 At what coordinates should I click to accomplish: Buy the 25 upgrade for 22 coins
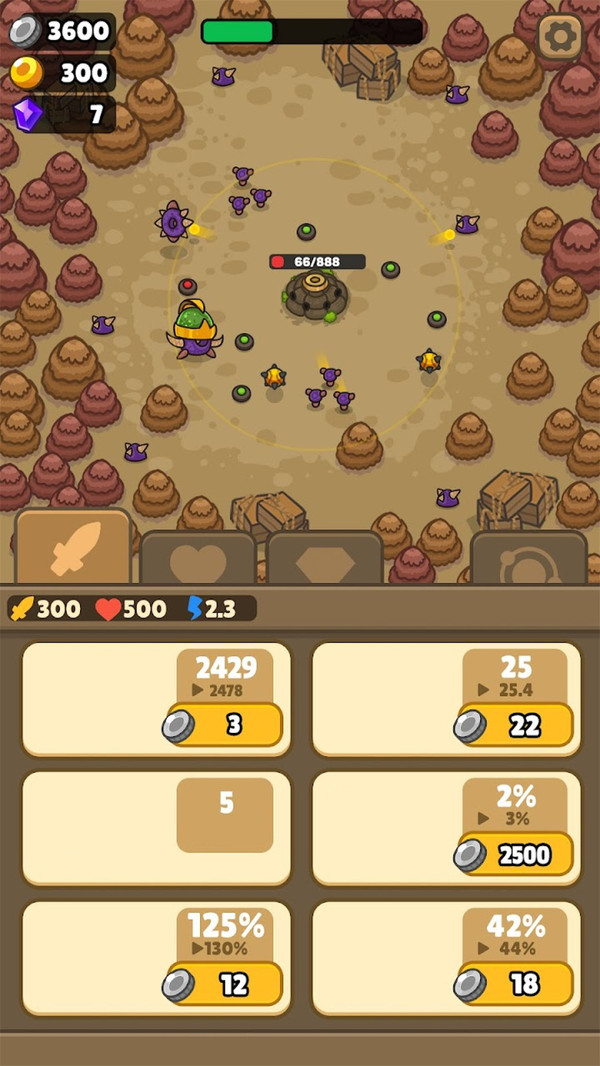(x=518, y=725)
